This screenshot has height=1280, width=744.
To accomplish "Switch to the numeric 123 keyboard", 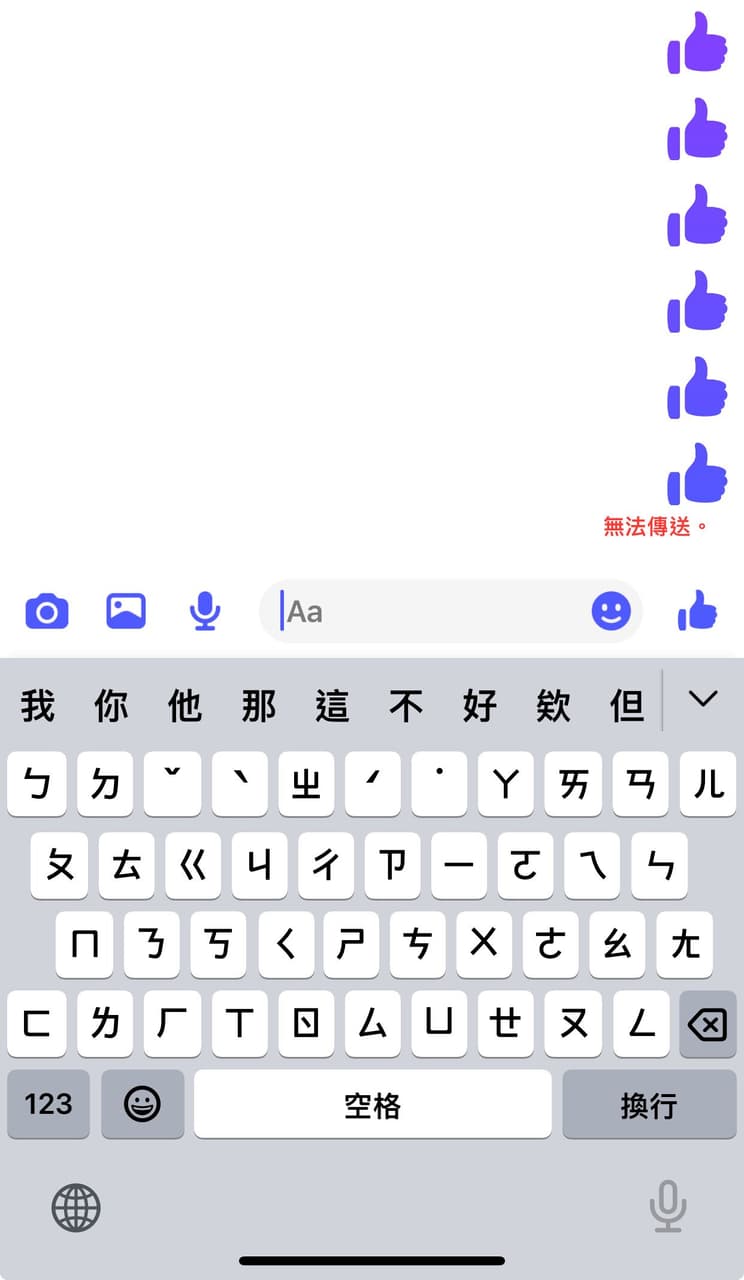I will click(48, 1105).
